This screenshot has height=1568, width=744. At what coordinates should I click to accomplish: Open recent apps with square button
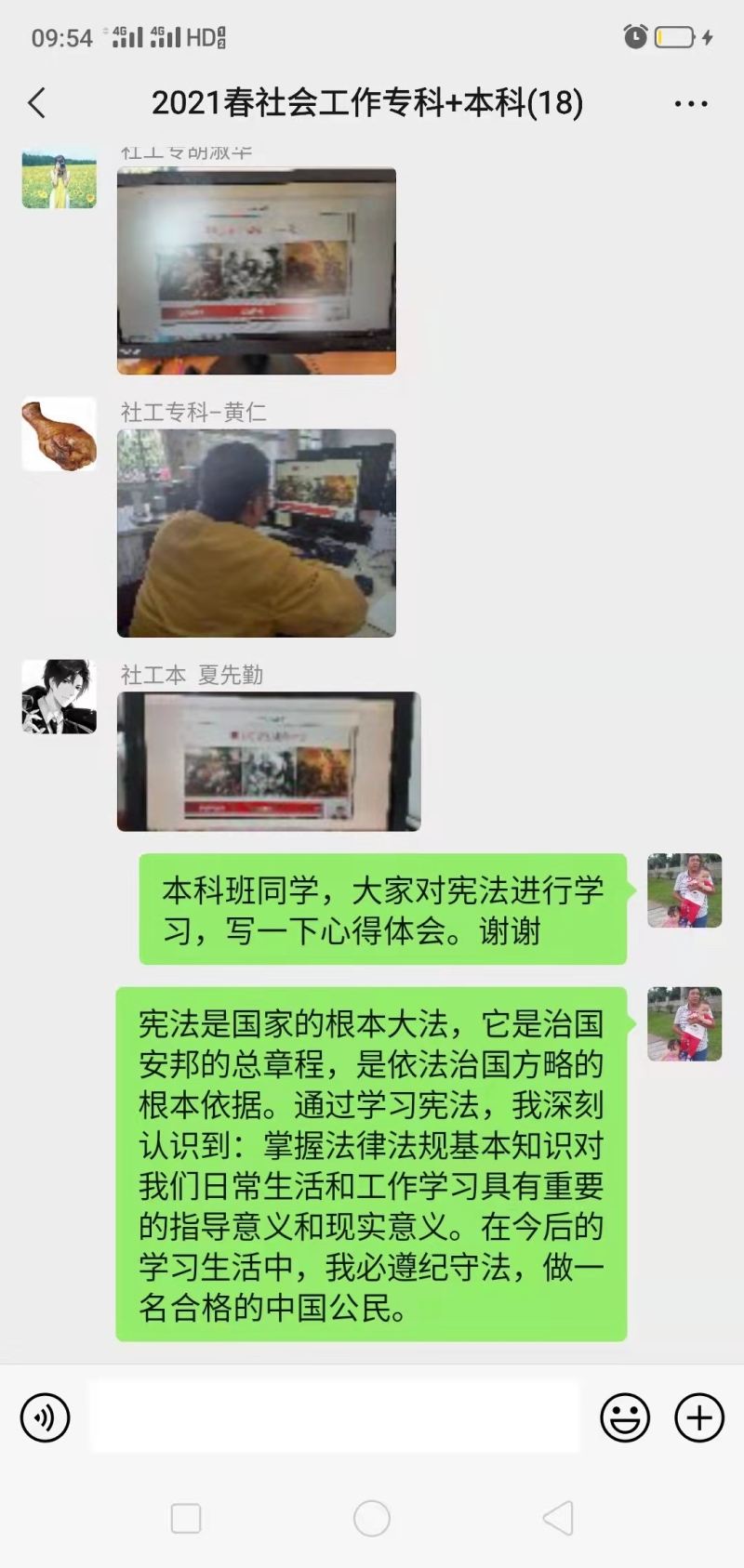(186, 1519)
